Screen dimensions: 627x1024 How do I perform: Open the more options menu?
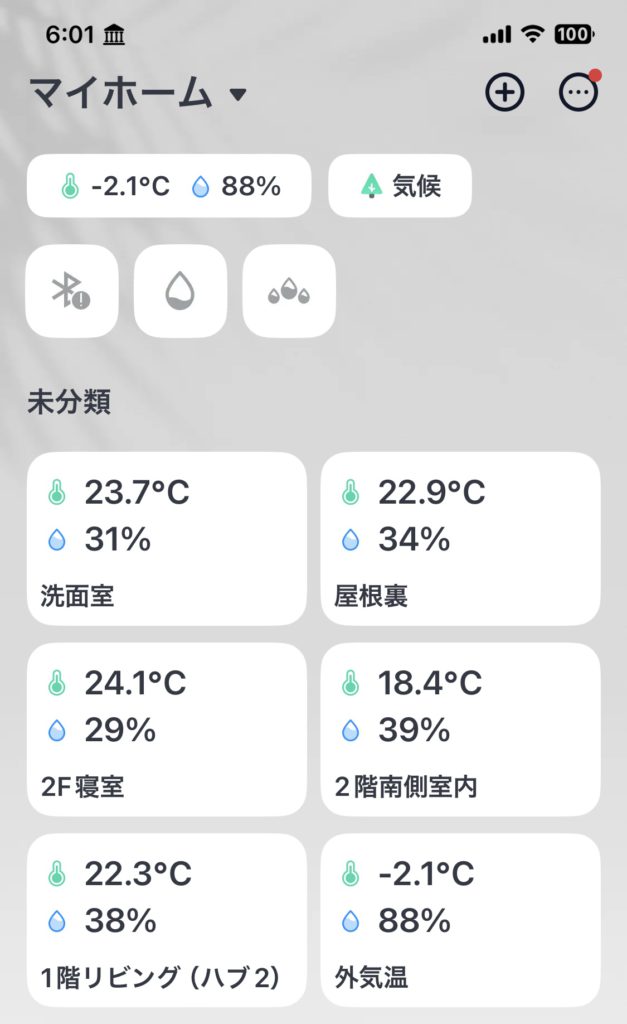(577, 93)
